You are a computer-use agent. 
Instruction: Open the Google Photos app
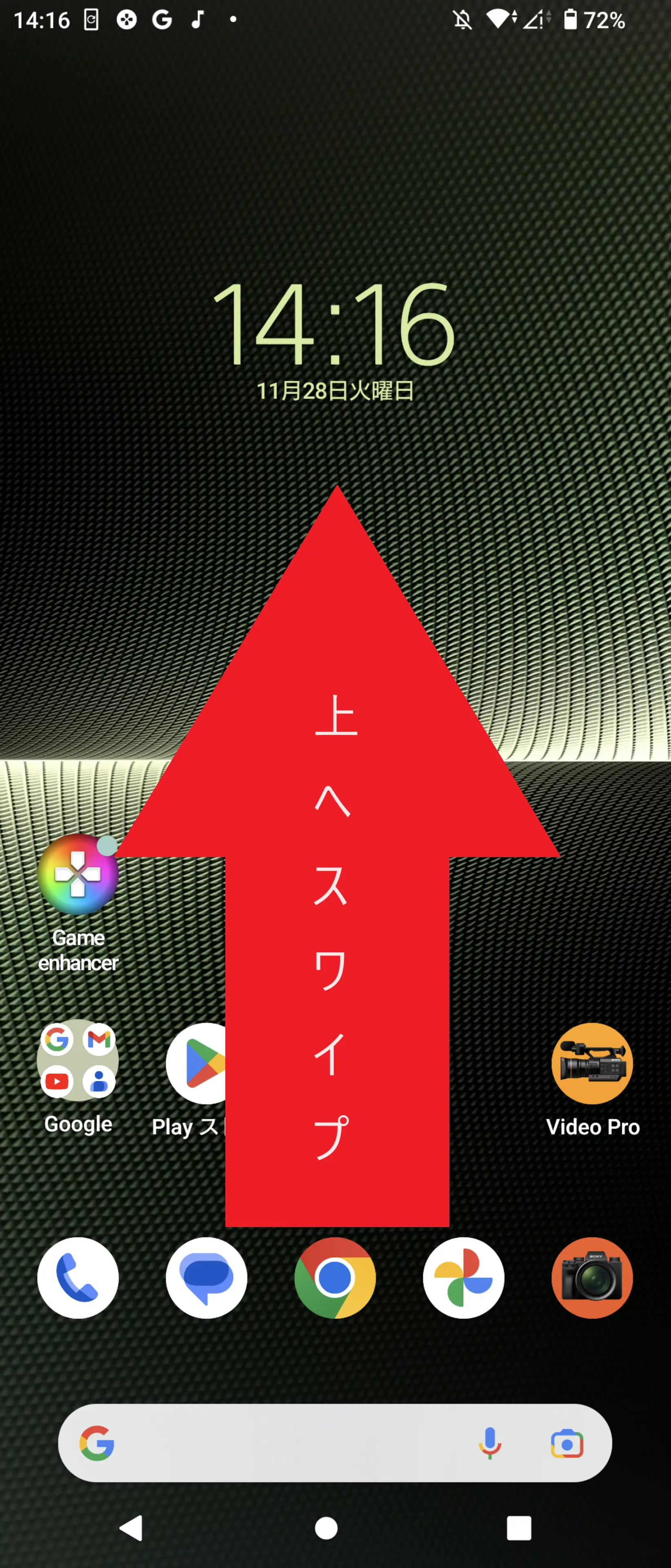464,1278
